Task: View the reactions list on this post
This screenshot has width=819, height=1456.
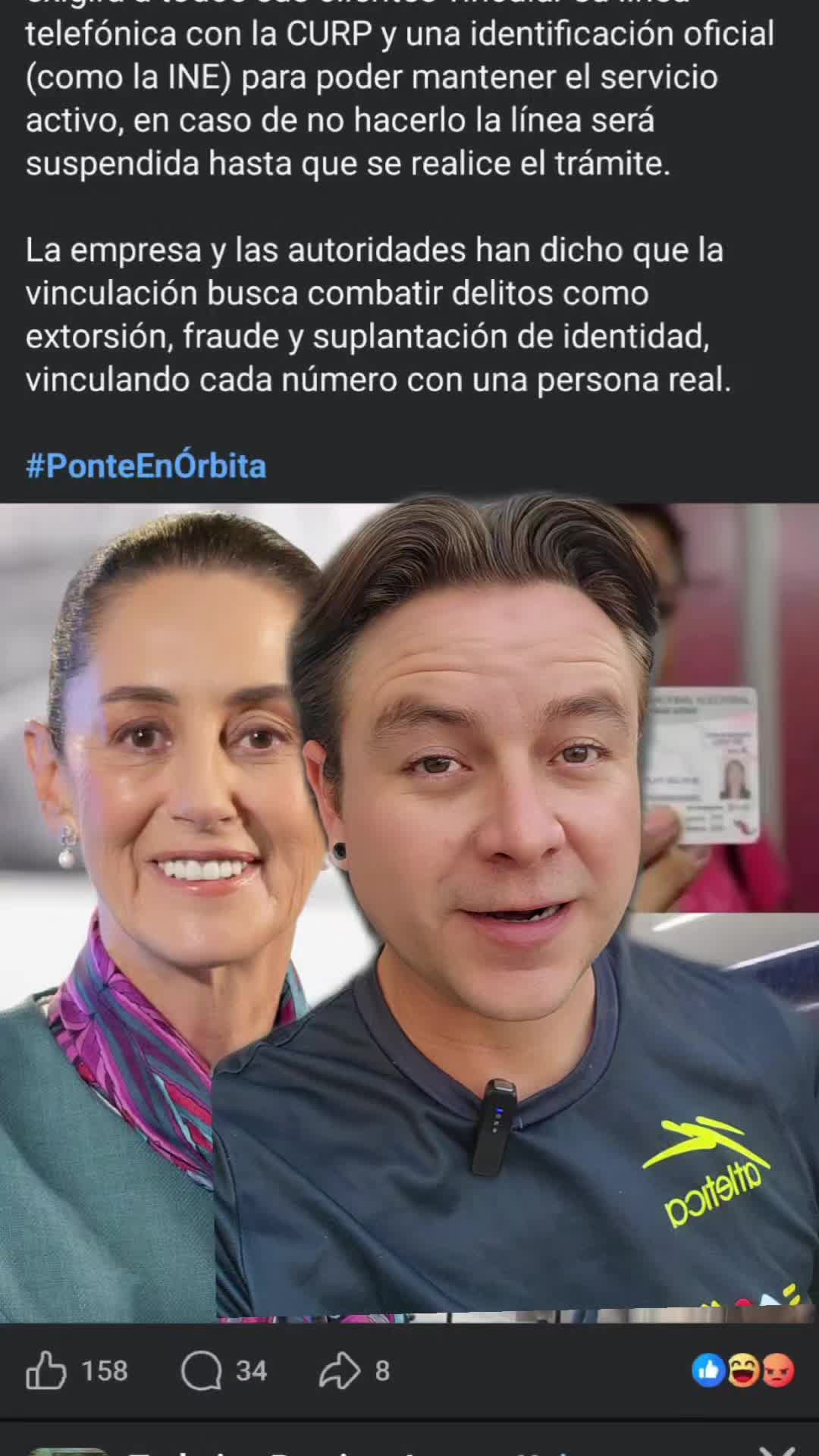Action: tap(743, 1371)
